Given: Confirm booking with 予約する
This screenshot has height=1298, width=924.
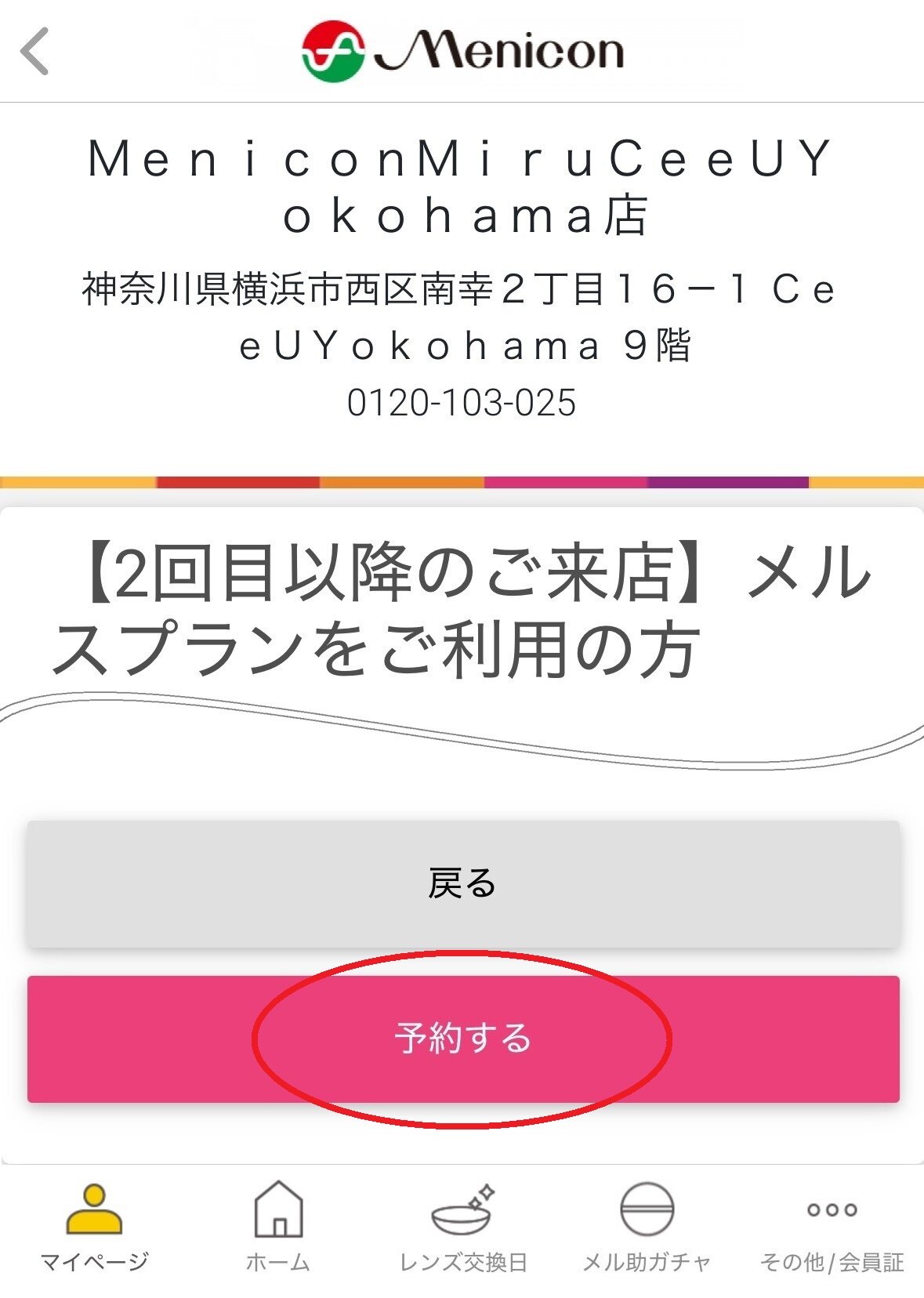Looking at the screenshot, I should pyautogui.click(x=462, y=1039).
